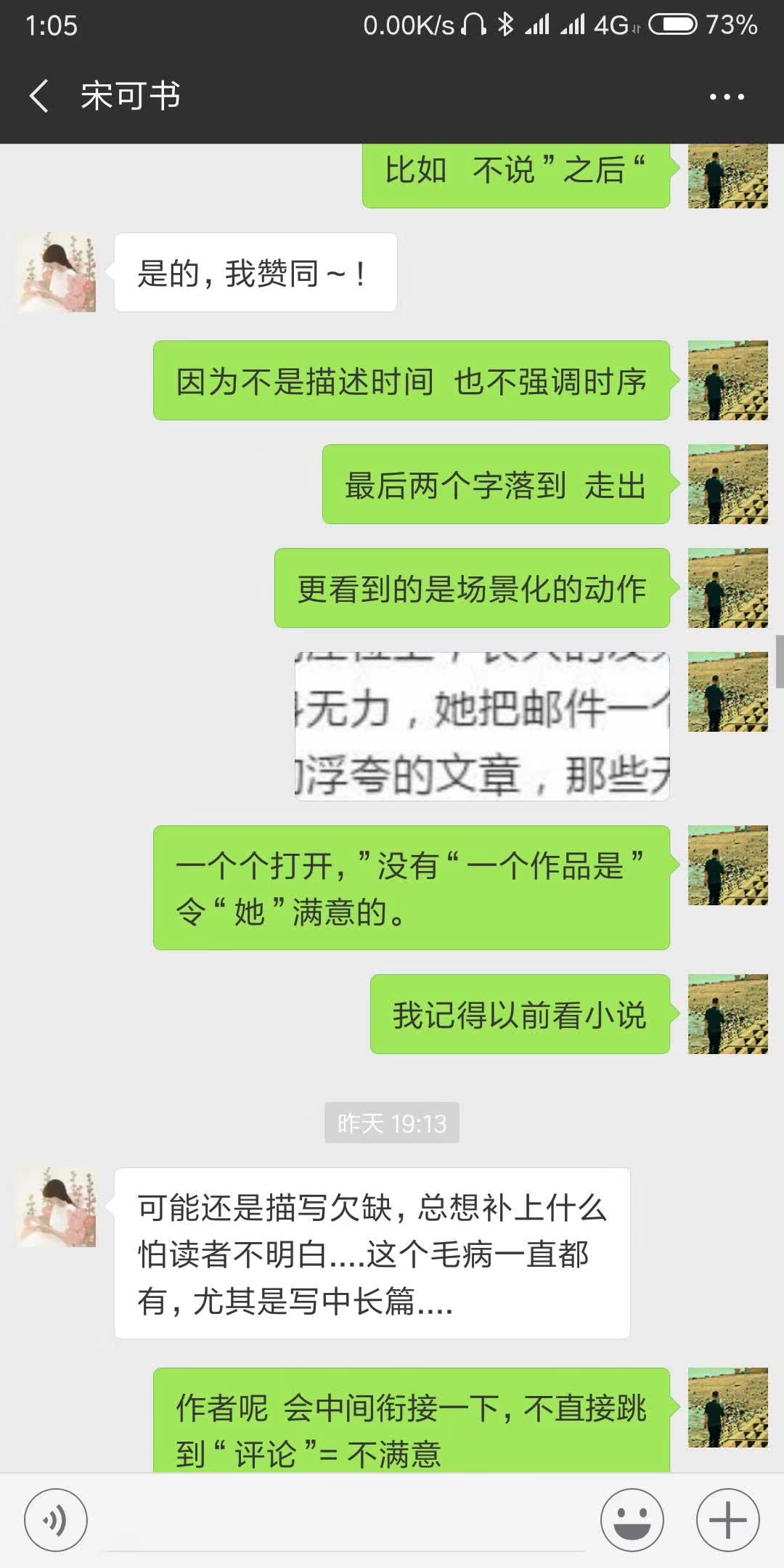Focus the message text field
Screen dimensions: 784x1568
345,1521
